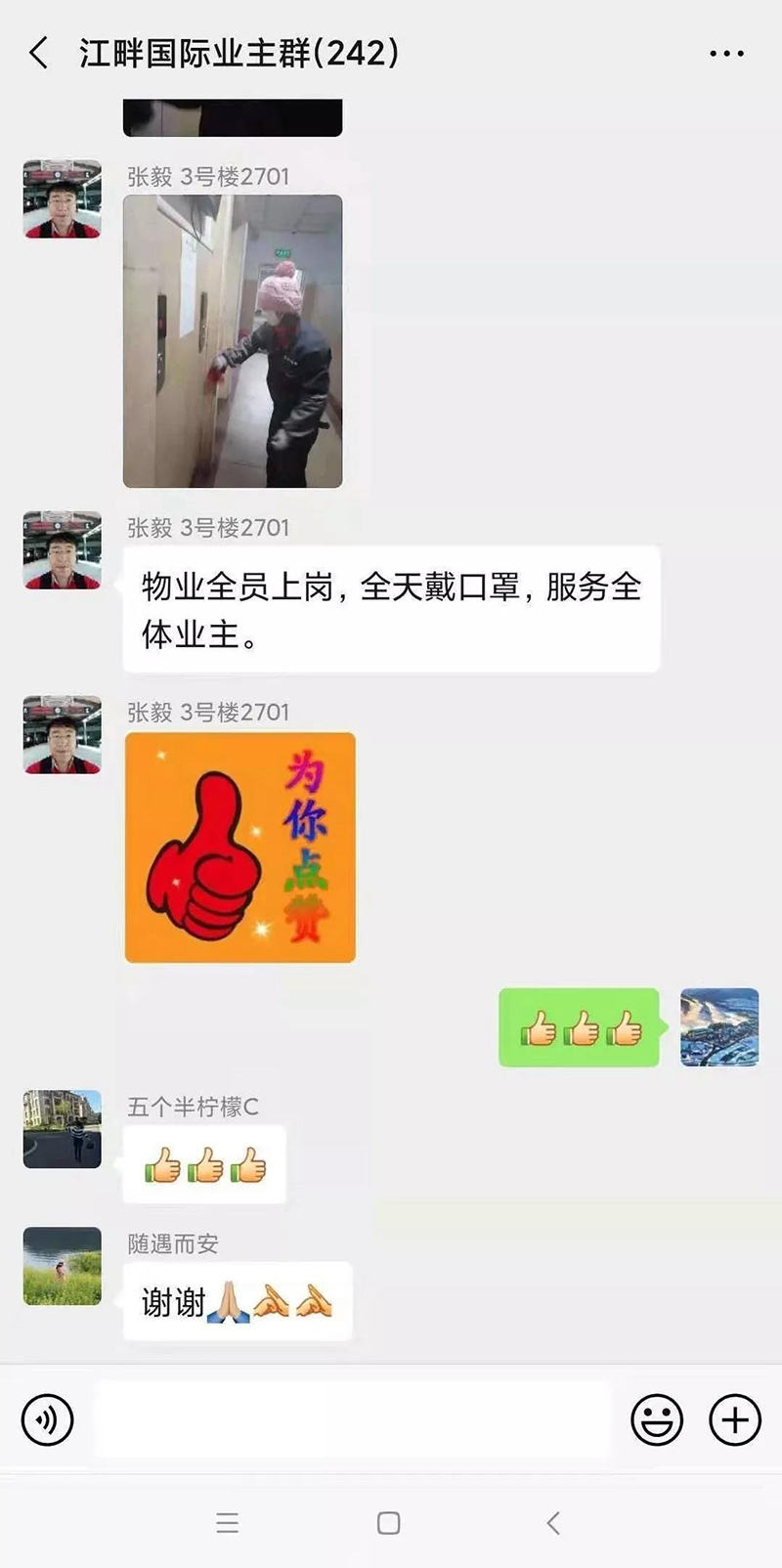
Task: Tap the message text input field
Action: [x=352, y=1419]
